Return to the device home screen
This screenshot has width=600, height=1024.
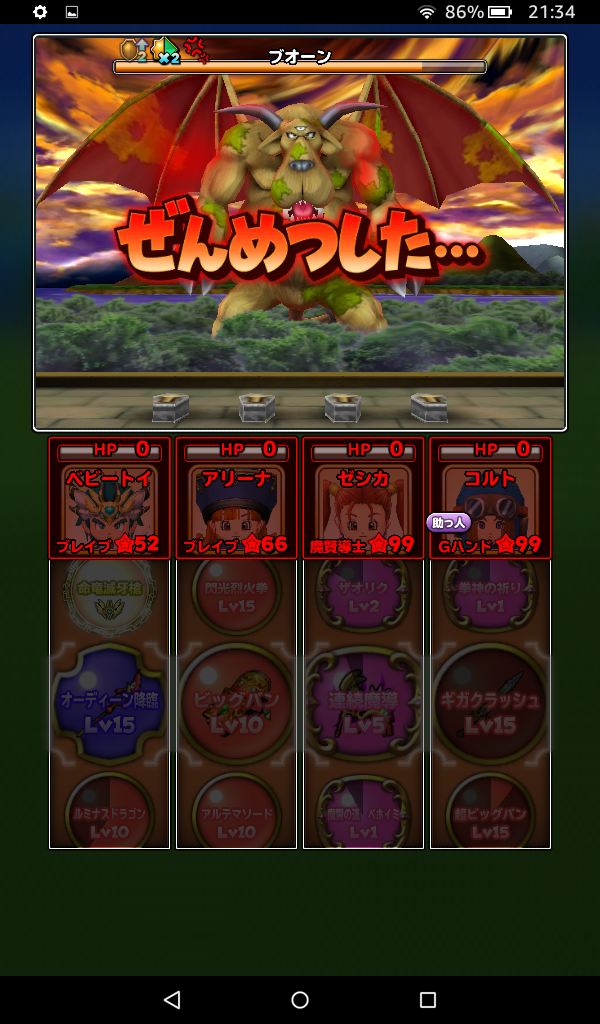(x=300, y=999)
